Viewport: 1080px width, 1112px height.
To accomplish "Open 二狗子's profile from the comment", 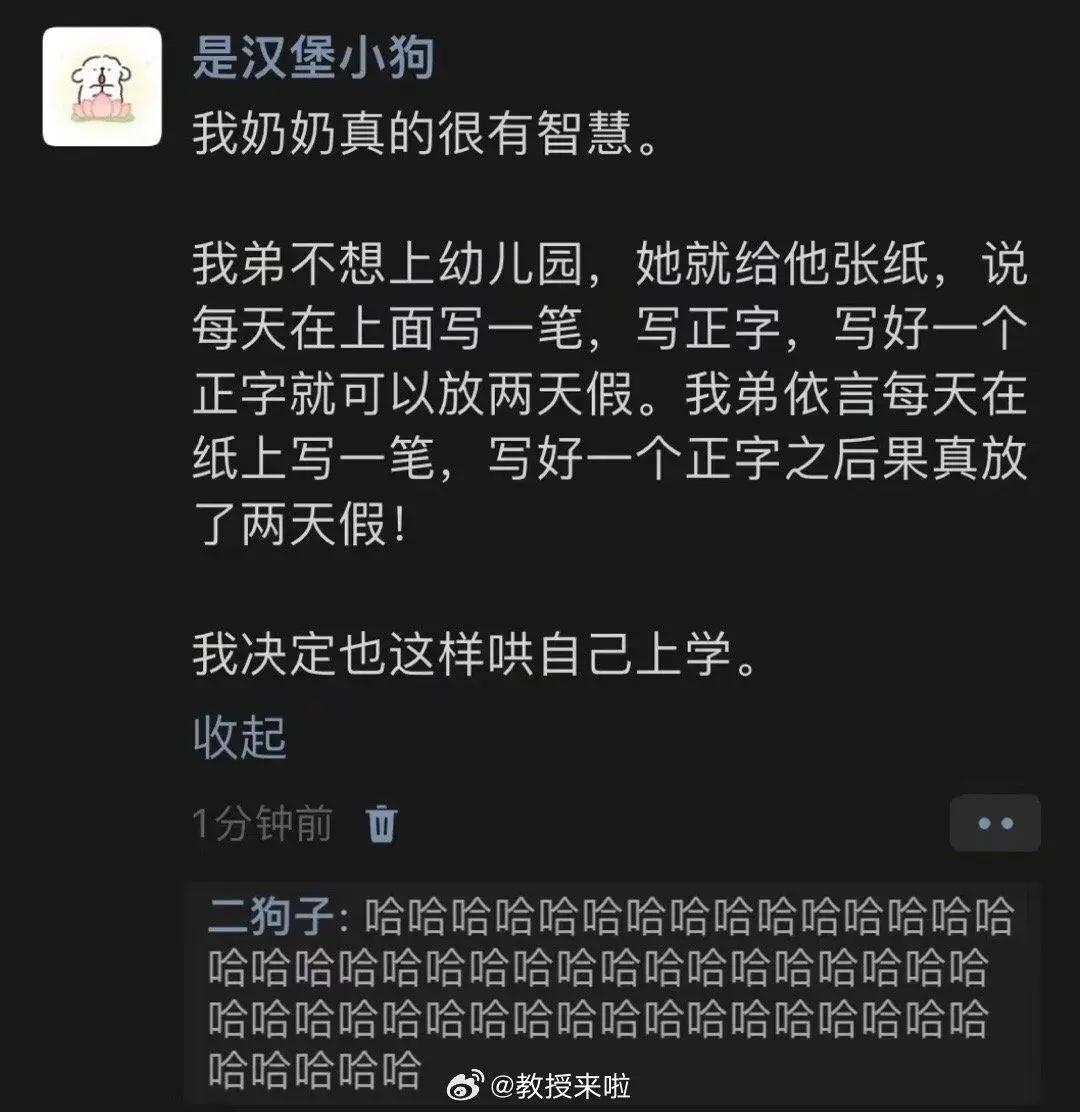I will [271, 917].
